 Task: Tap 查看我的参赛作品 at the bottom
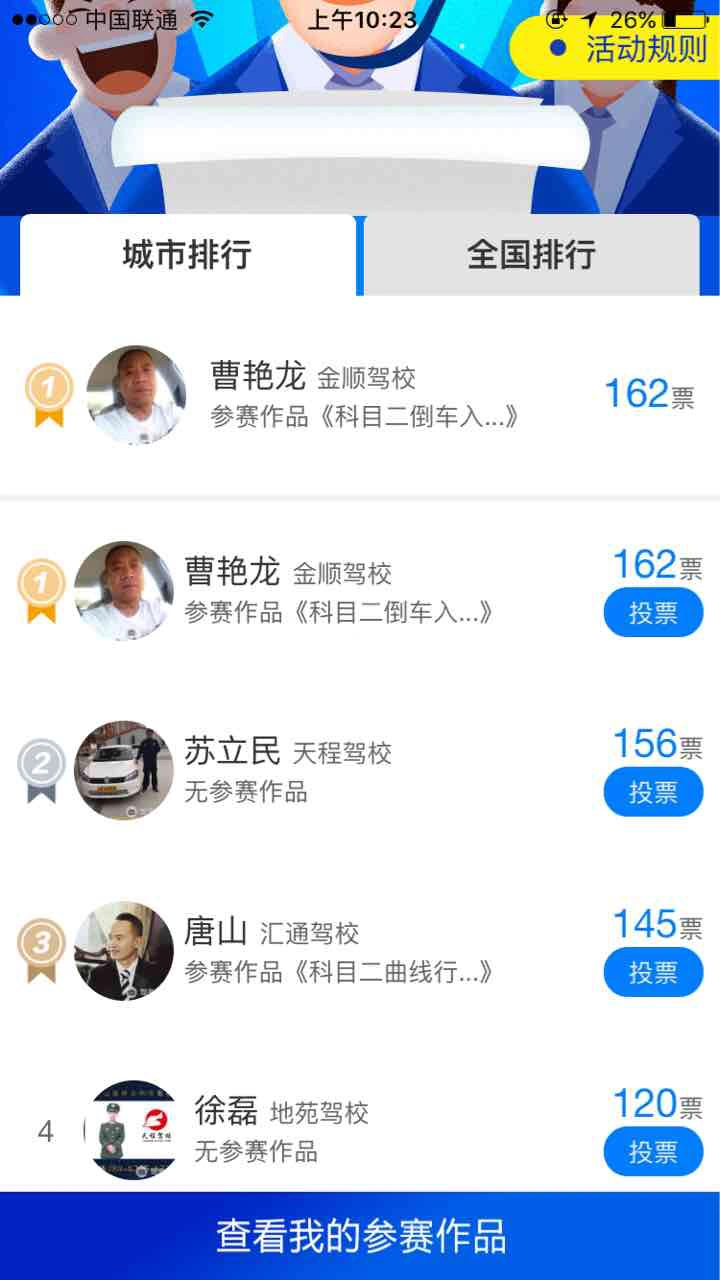tap(360, 1236)
